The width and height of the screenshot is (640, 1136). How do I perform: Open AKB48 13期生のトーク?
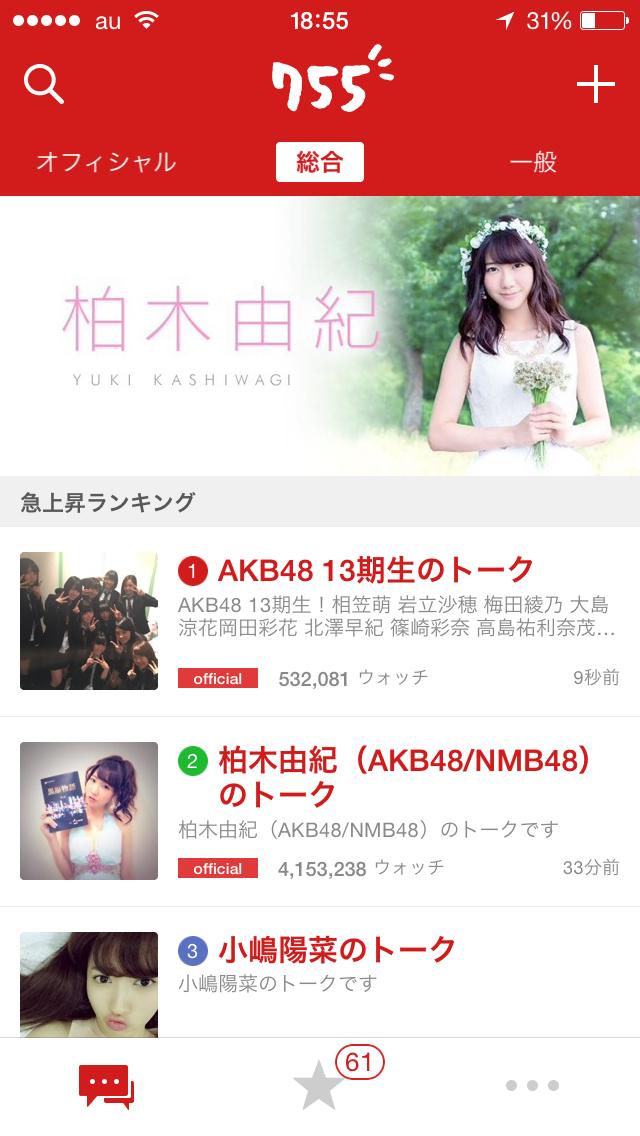click(x=375, y=570)
